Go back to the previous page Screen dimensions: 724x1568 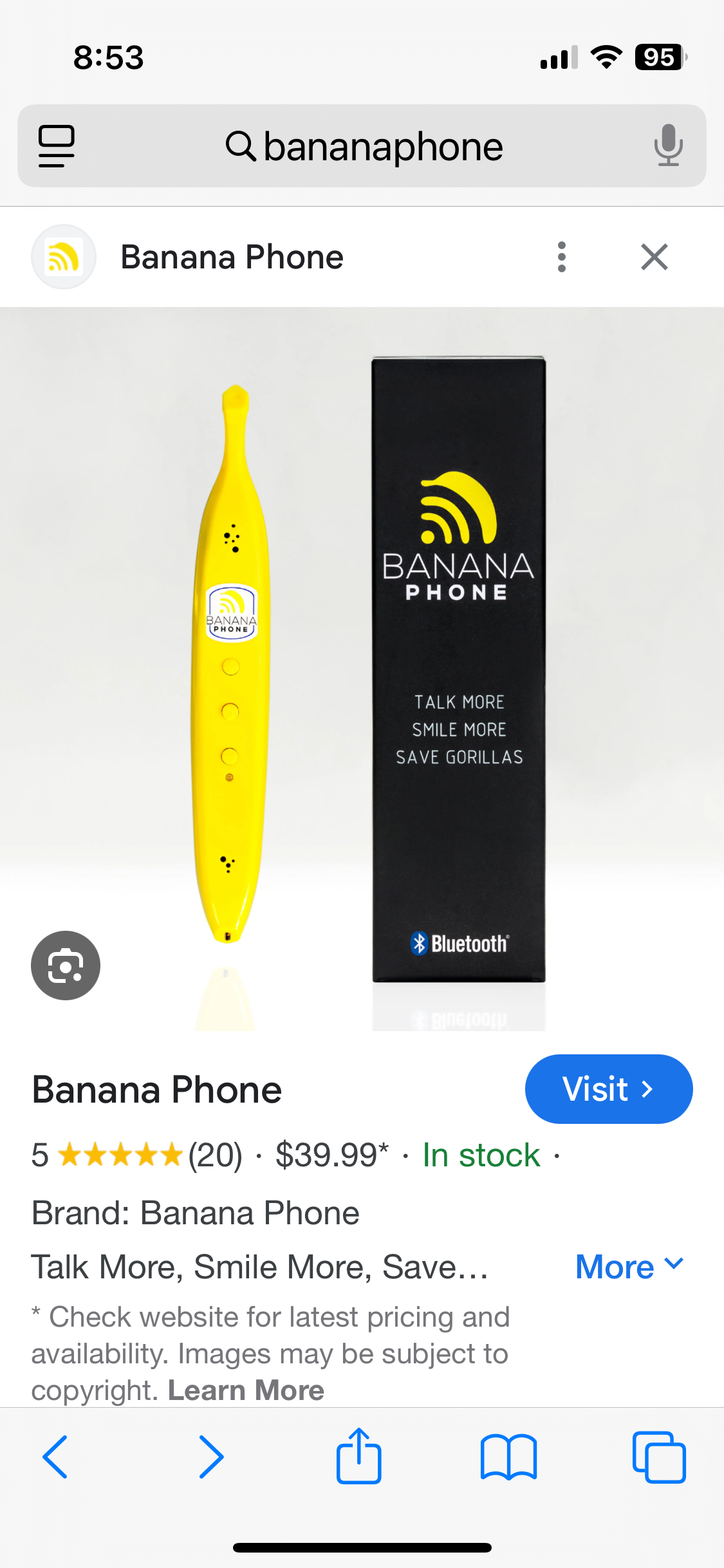click(55, 1457)
